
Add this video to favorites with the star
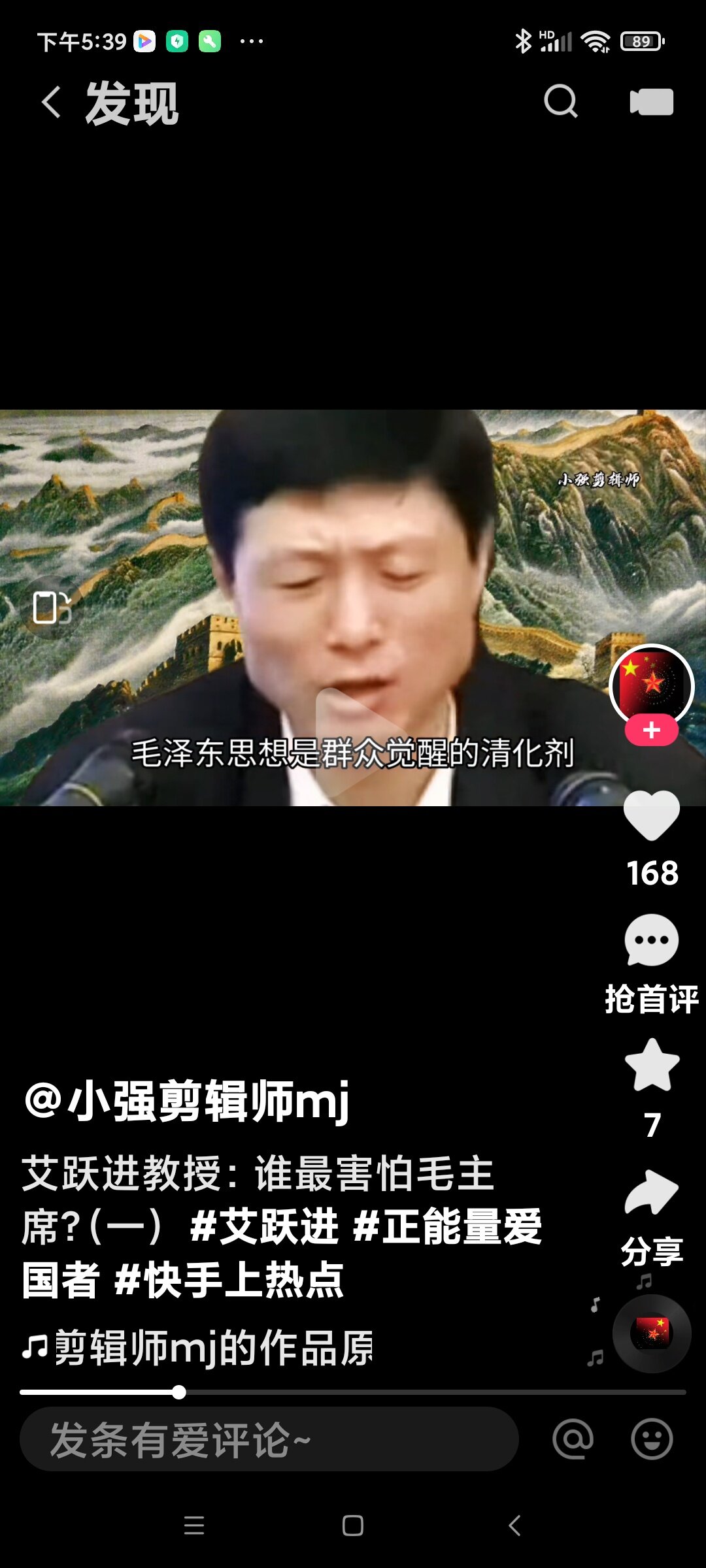click(652, 1066)
